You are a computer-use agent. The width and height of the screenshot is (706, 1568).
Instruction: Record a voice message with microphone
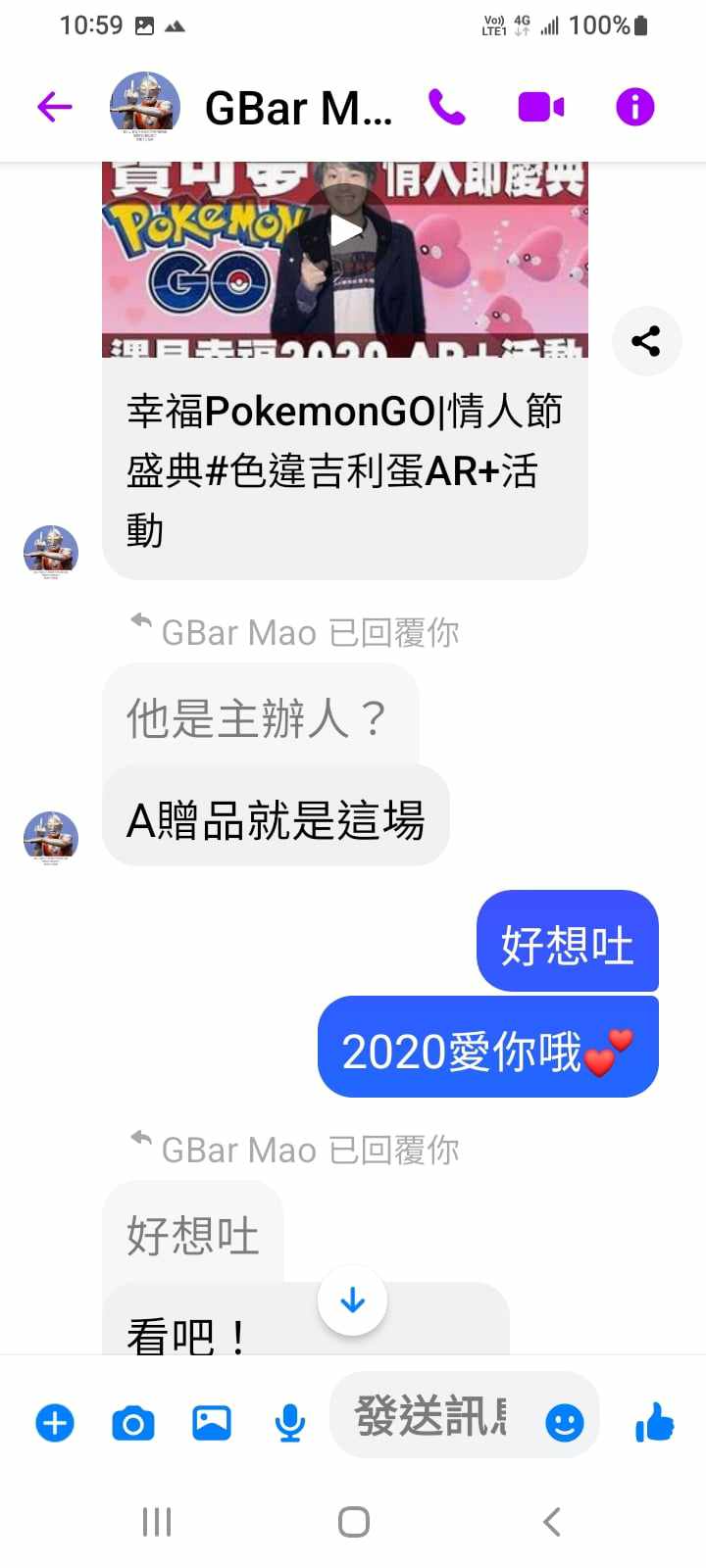pyautogui.click(x=289, y=1422)
